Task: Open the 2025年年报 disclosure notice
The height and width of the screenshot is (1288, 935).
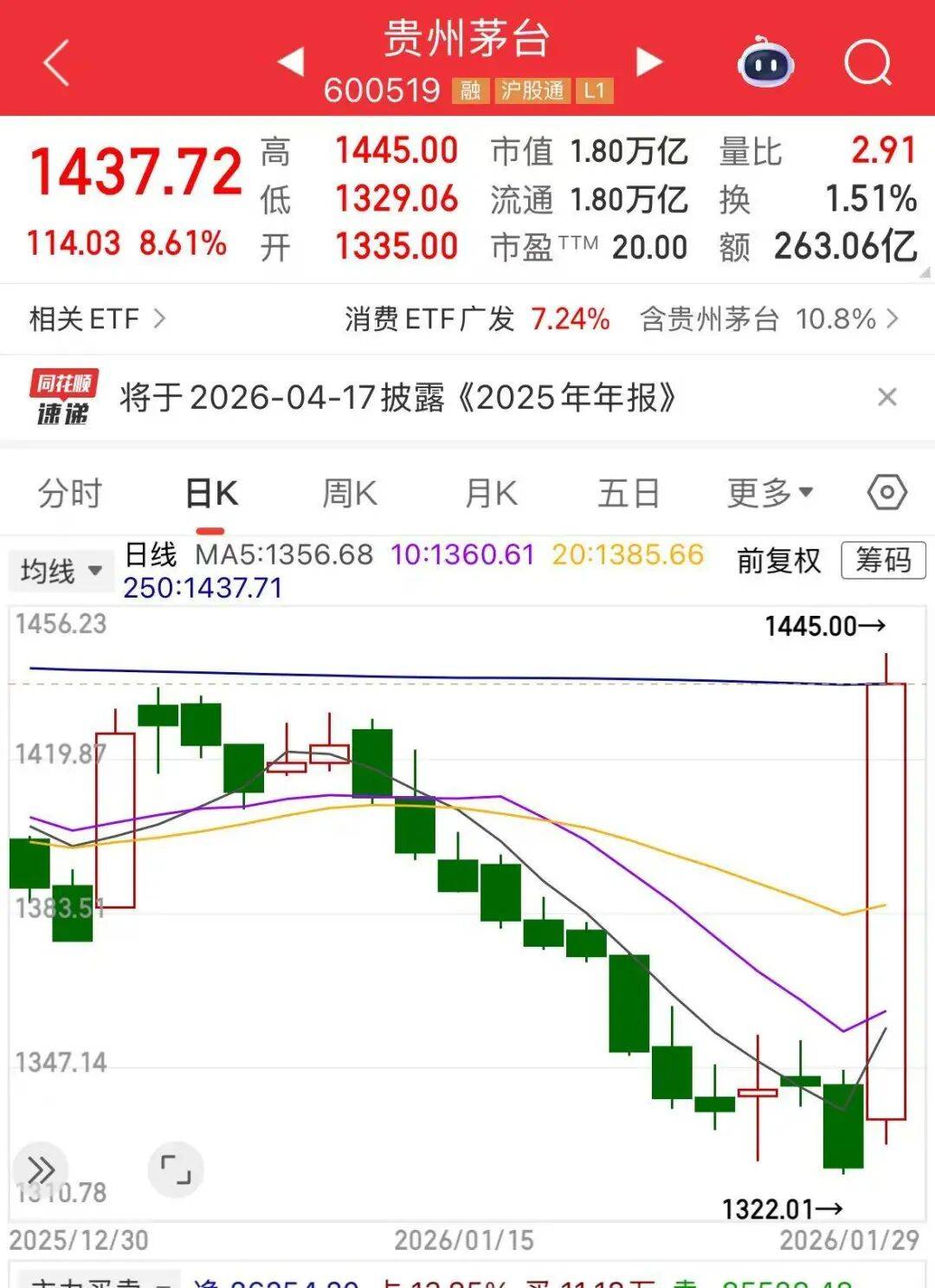Action: 398,398
